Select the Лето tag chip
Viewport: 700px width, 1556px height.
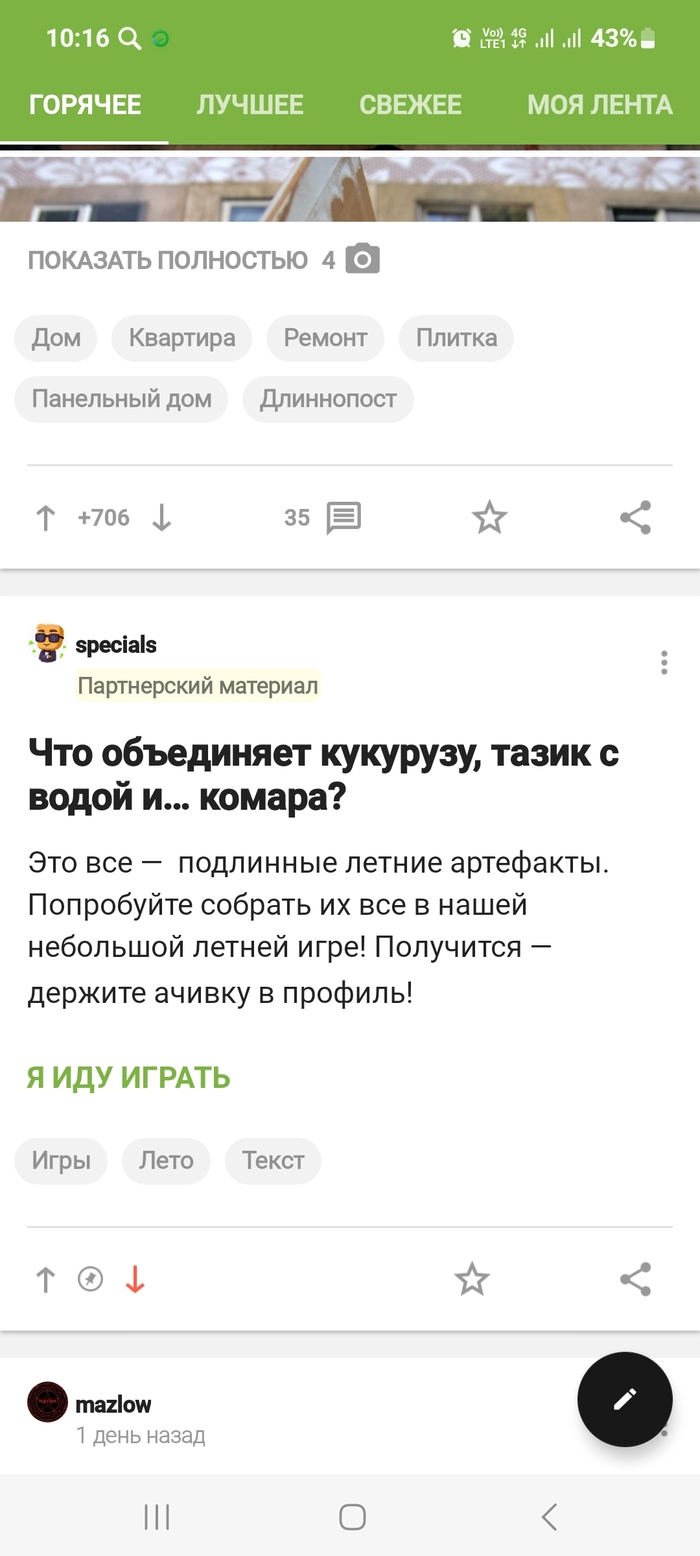(166, 1161)
